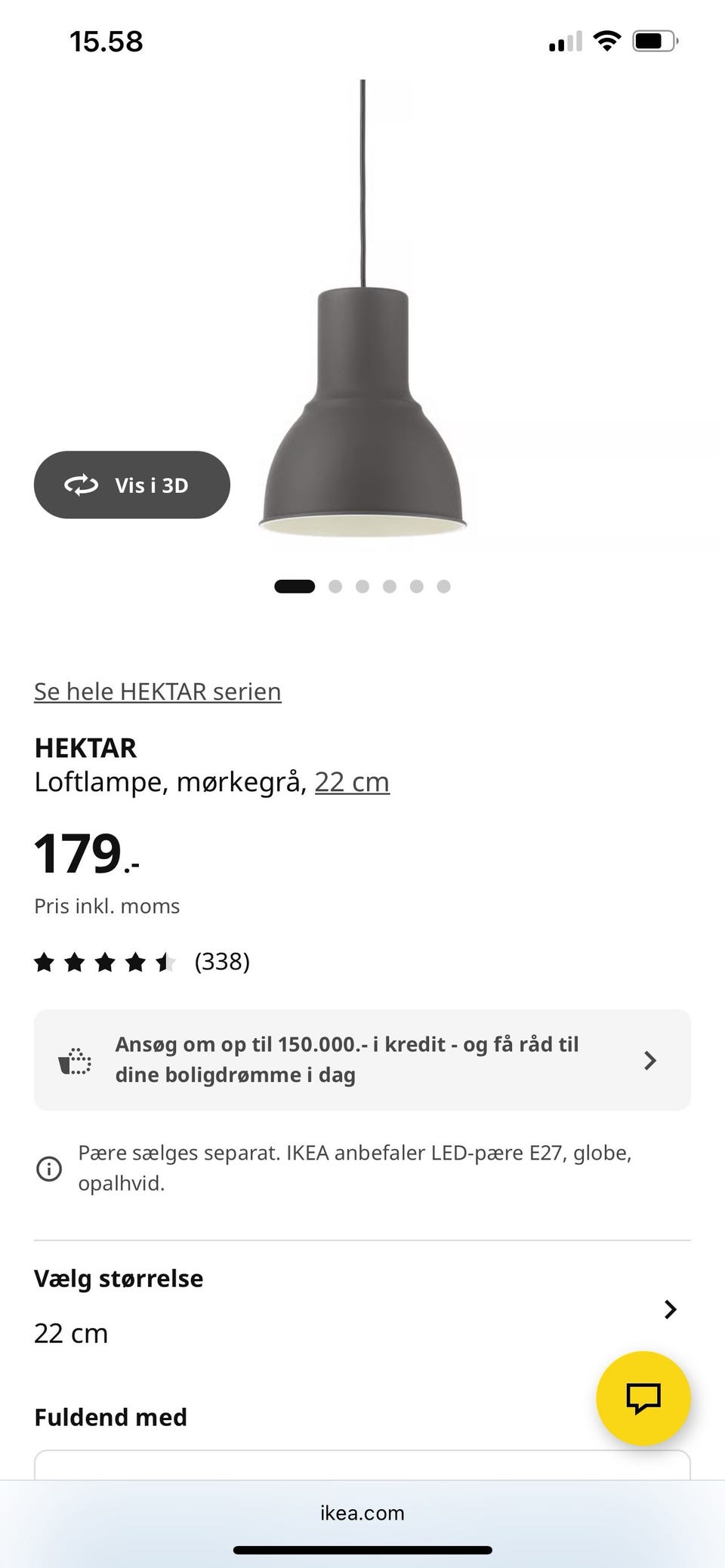The height and width of the screenshot is (1568, 725).
Task: Open the yellow chat bubble button
Action: coord(643,1398)
